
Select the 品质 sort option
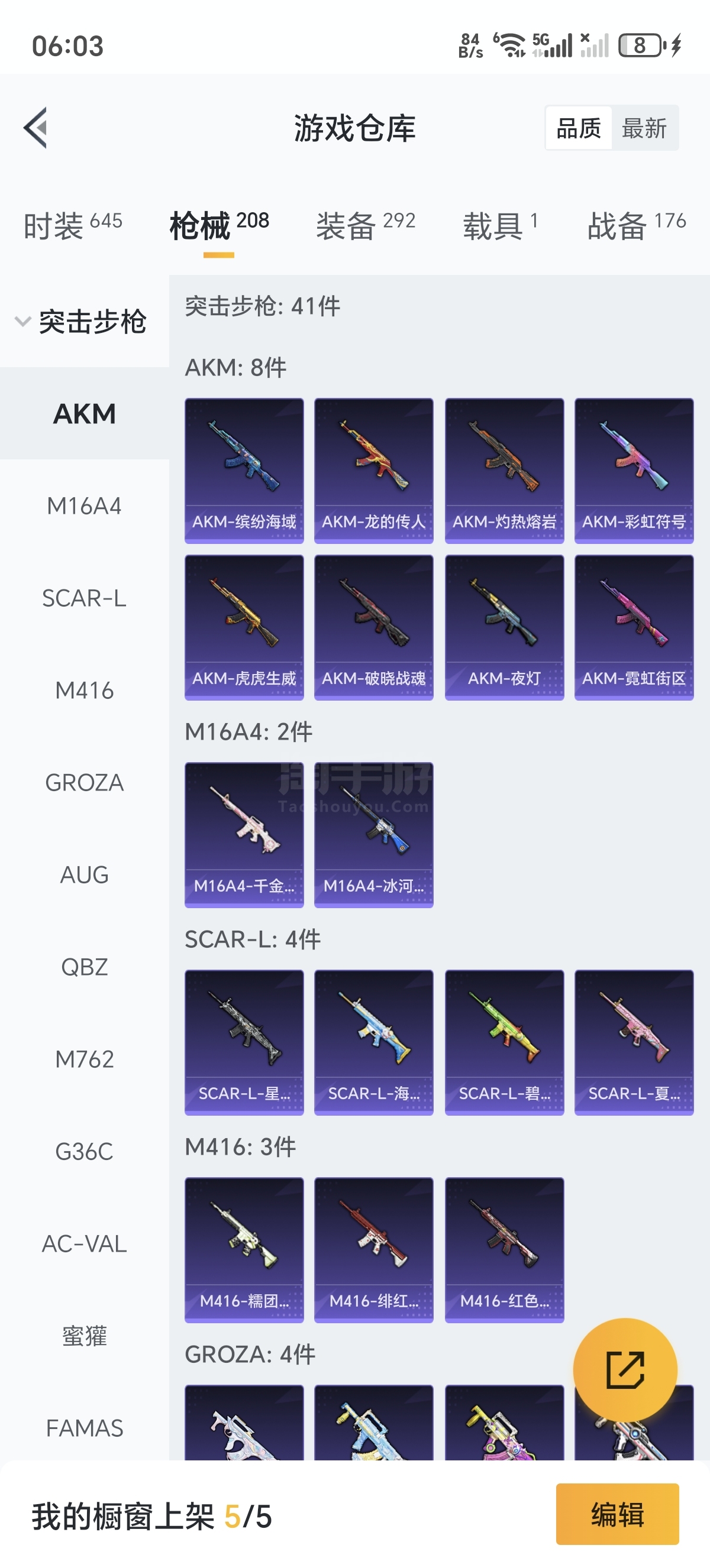pyautogui.click(x=579, y=128)
